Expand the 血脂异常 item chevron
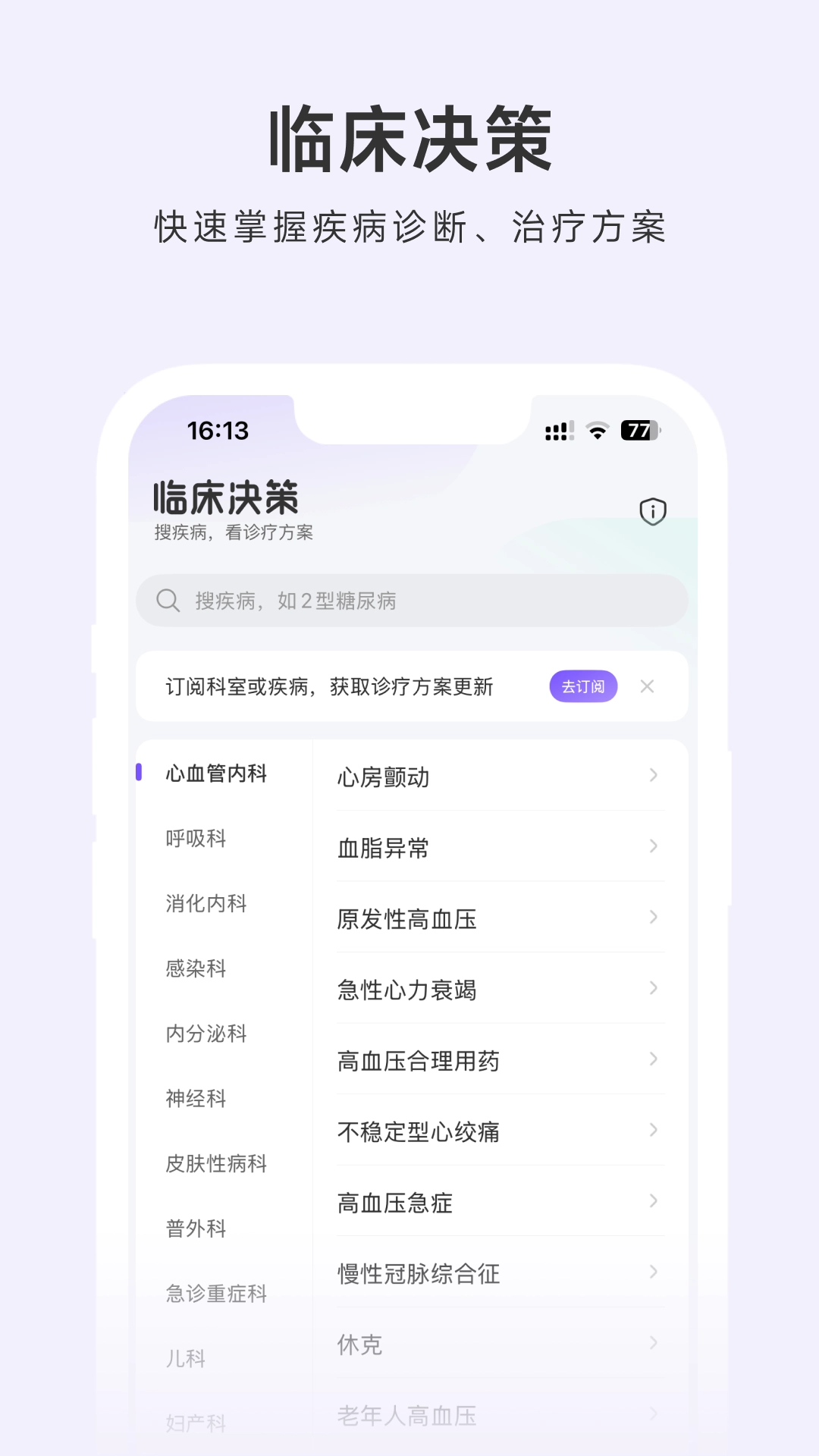 click(x=652, y=847)
